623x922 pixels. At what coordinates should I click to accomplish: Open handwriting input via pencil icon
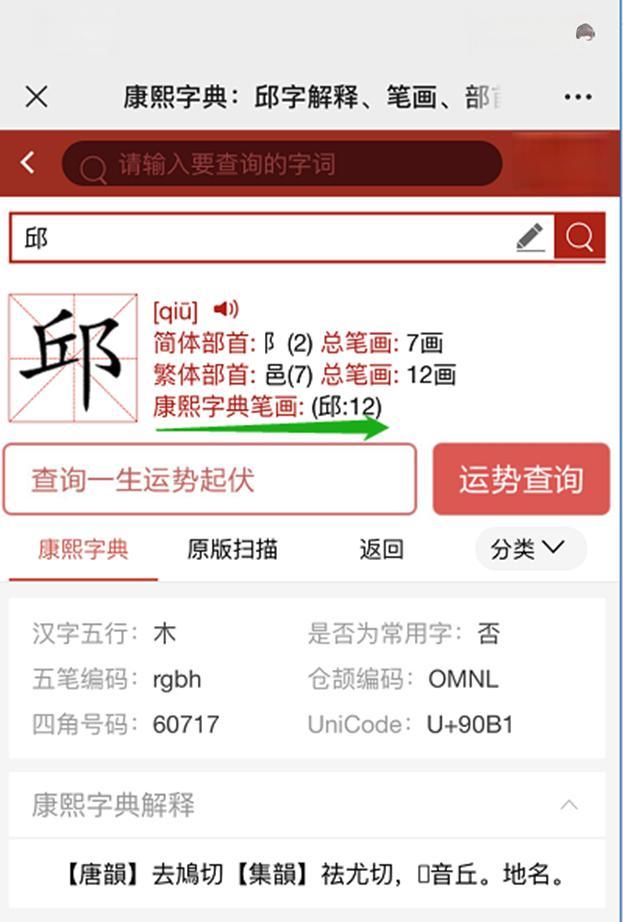tap(530, 238)
